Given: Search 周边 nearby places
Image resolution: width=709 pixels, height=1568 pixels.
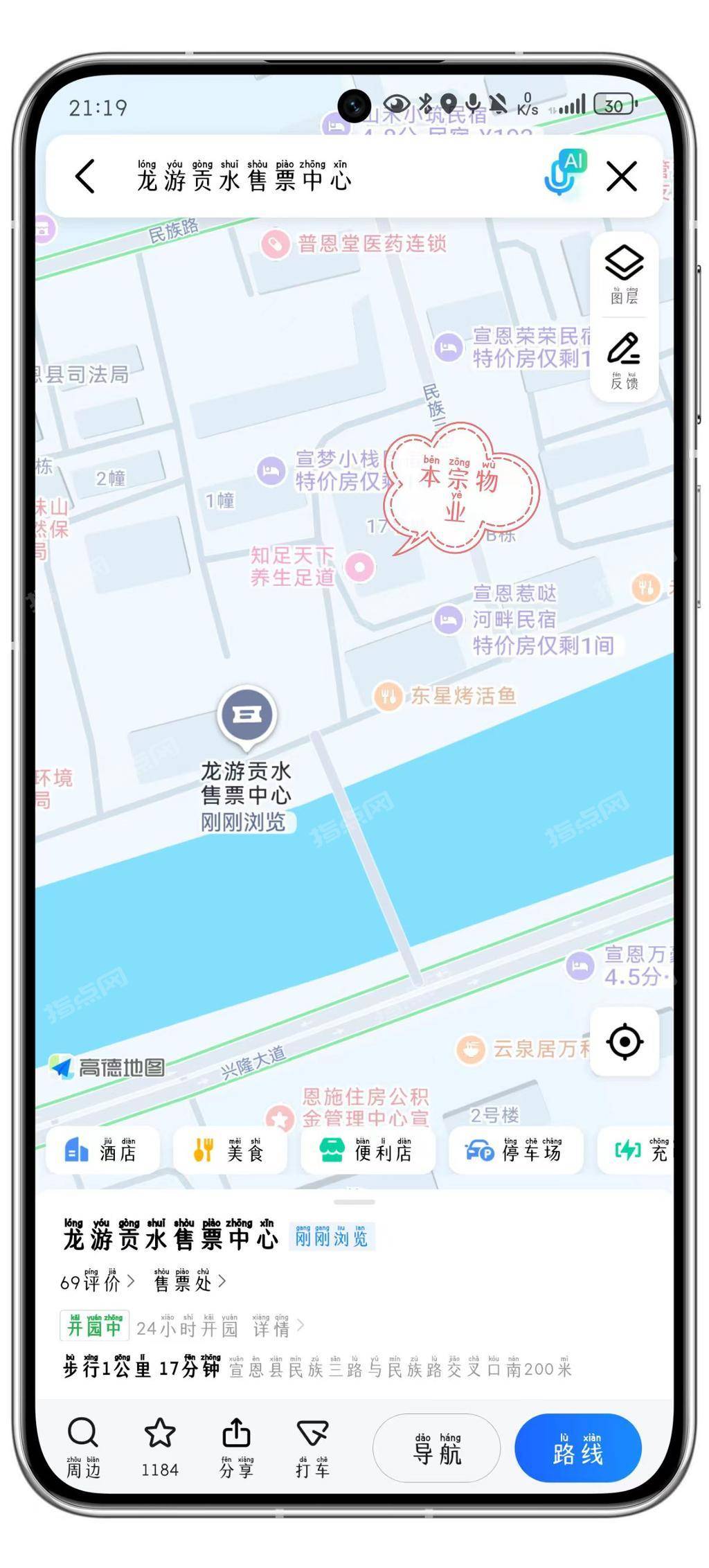Looking at the screenshot, I should [83, 1447].
